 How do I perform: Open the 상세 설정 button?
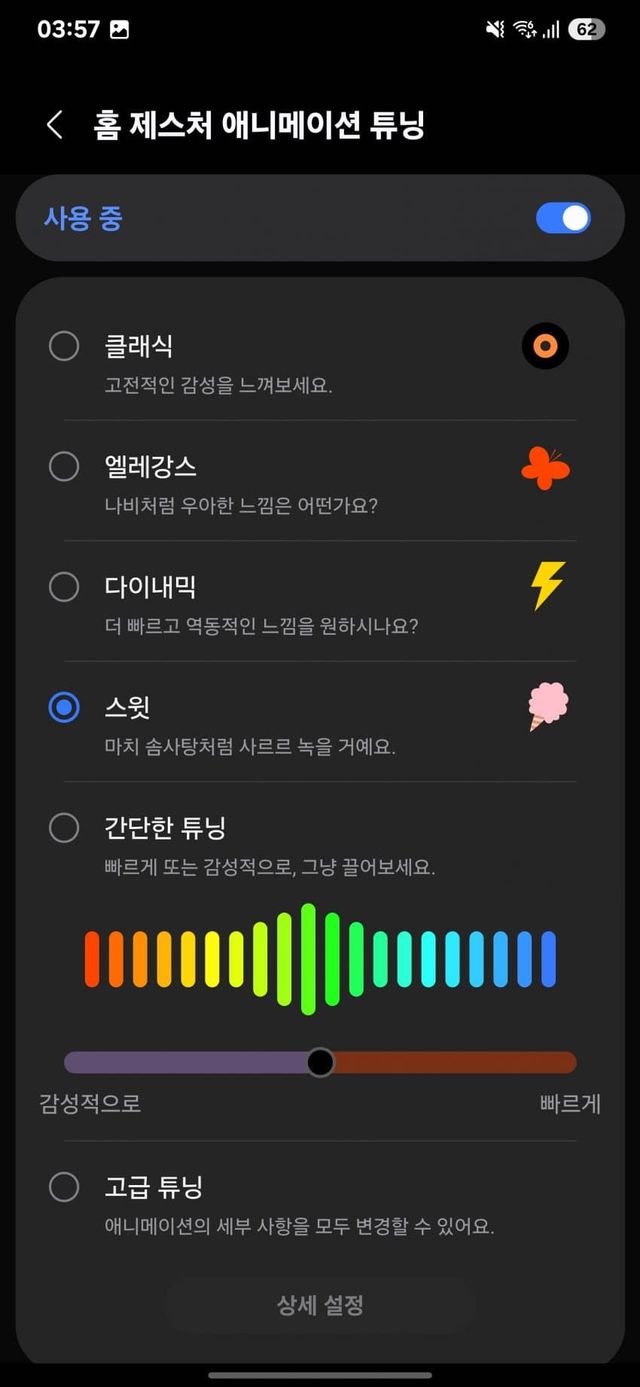[x=320, y=1305]
